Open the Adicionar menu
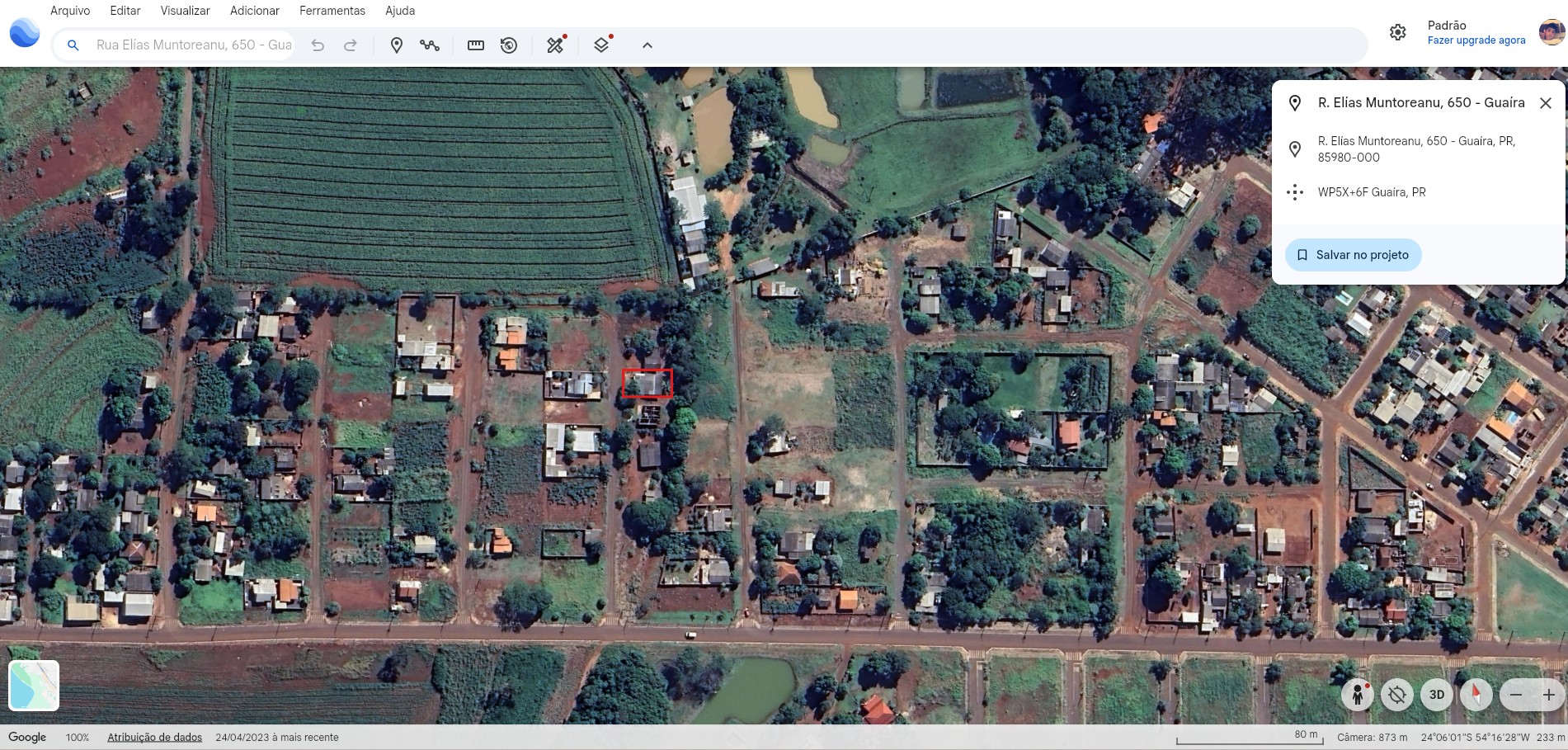 [x=254, y=11]
